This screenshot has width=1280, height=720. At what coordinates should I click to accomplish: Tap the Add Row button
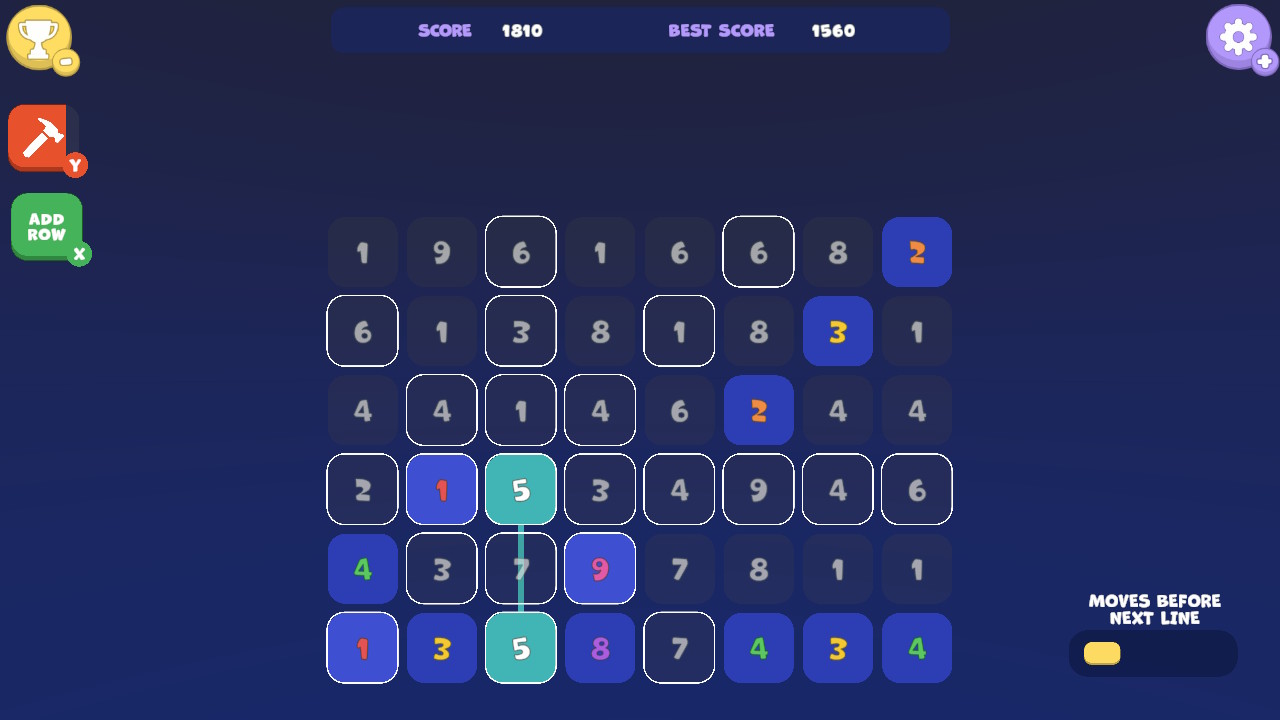pyautogui.click(x=47, y=226)
